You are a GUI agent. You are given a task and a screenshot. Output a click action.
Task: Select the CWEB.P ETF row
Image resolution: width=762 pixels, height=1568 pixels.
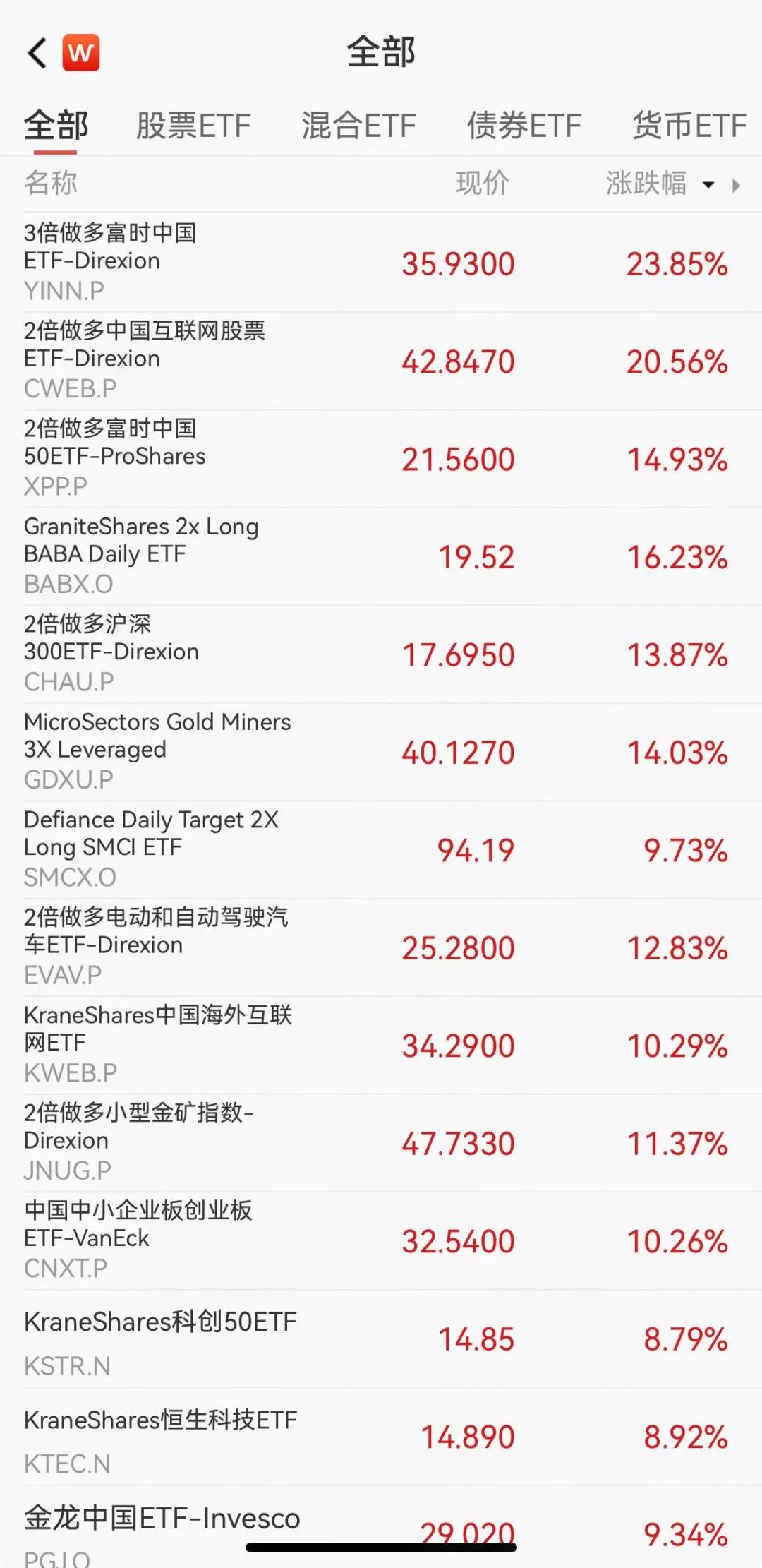[x=381, y=360]
